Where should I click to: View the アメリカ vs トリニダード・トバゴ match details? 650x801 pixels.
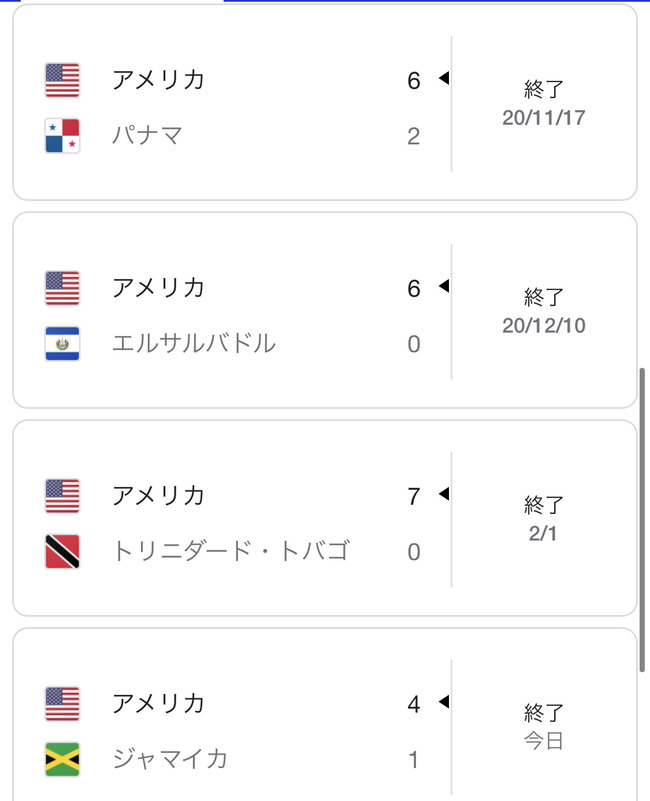click(324, 519)
